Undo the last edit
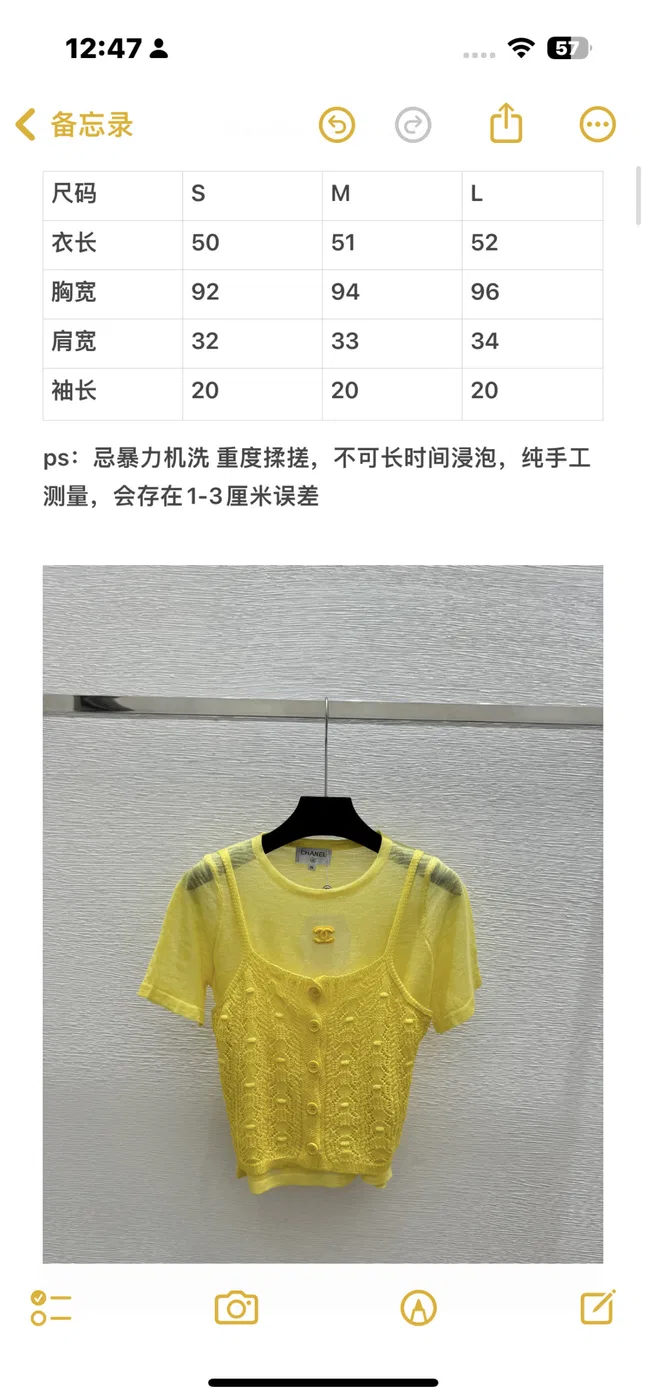Viewport: 646px width, 1400px height. (337, 125)
